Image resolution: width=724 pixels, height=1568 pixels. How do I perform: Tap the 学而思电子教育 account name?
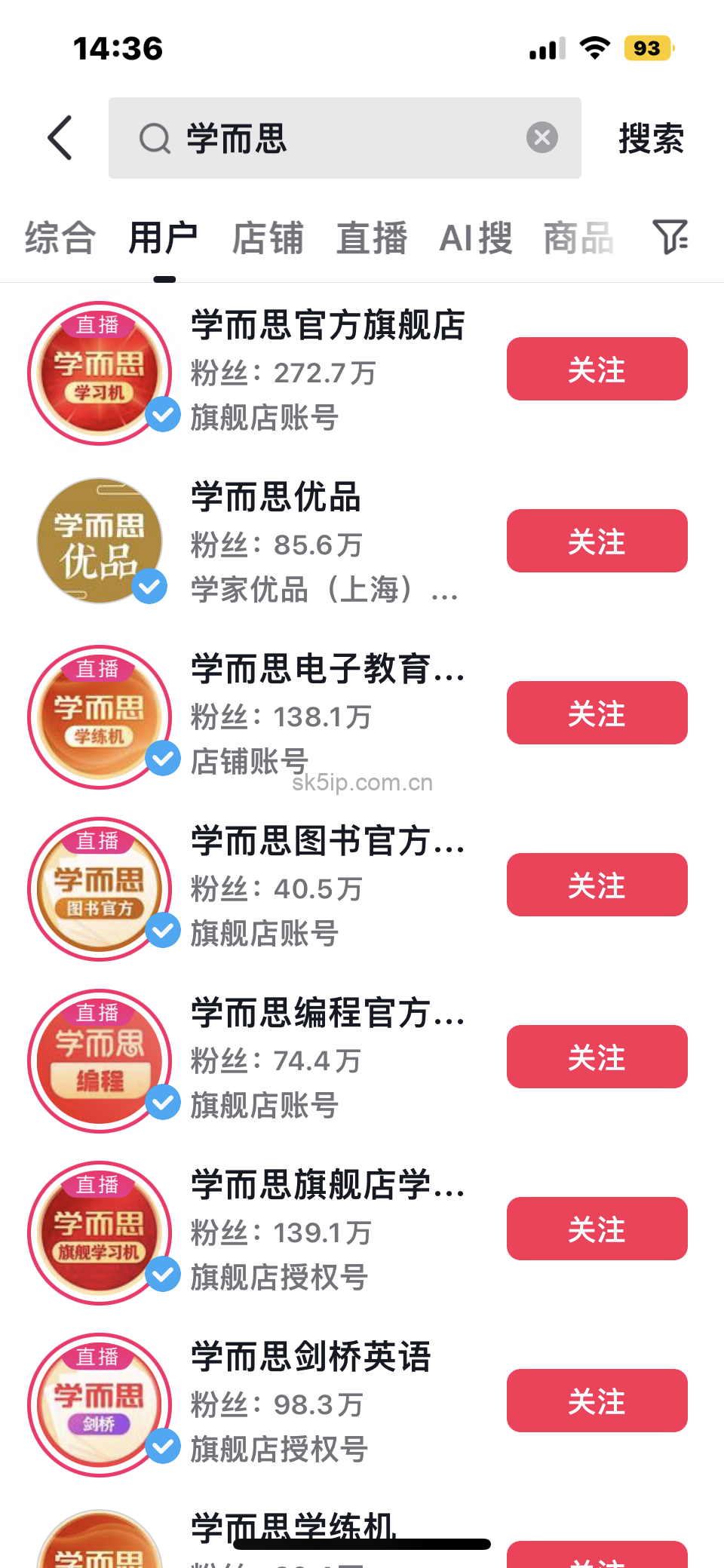tap(324, 671)
